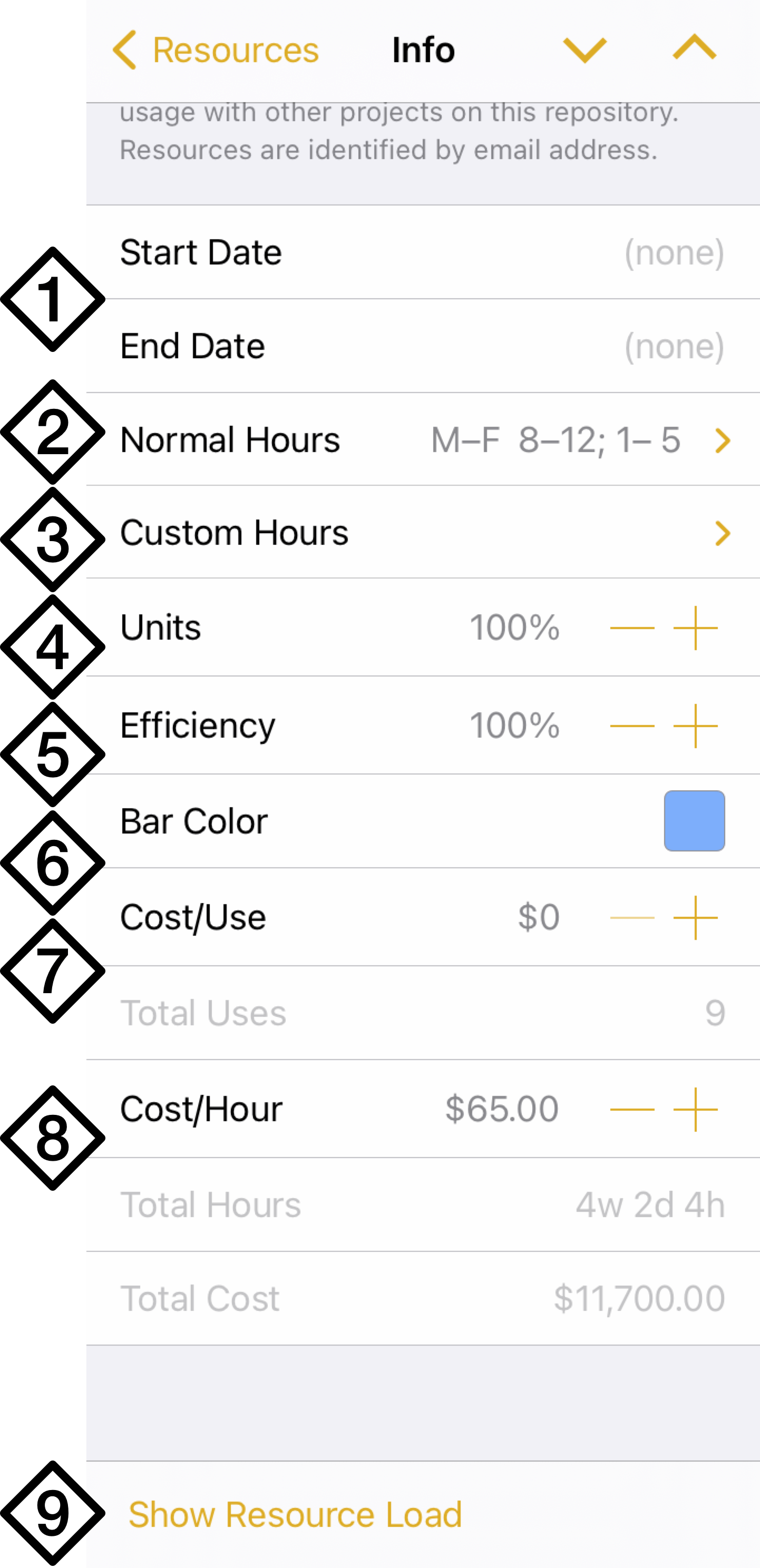Screen dimensions: 760x1568
Task: Increase Cost/Use with the plus button
Action: pyautogui.click(x=696, y=917)
